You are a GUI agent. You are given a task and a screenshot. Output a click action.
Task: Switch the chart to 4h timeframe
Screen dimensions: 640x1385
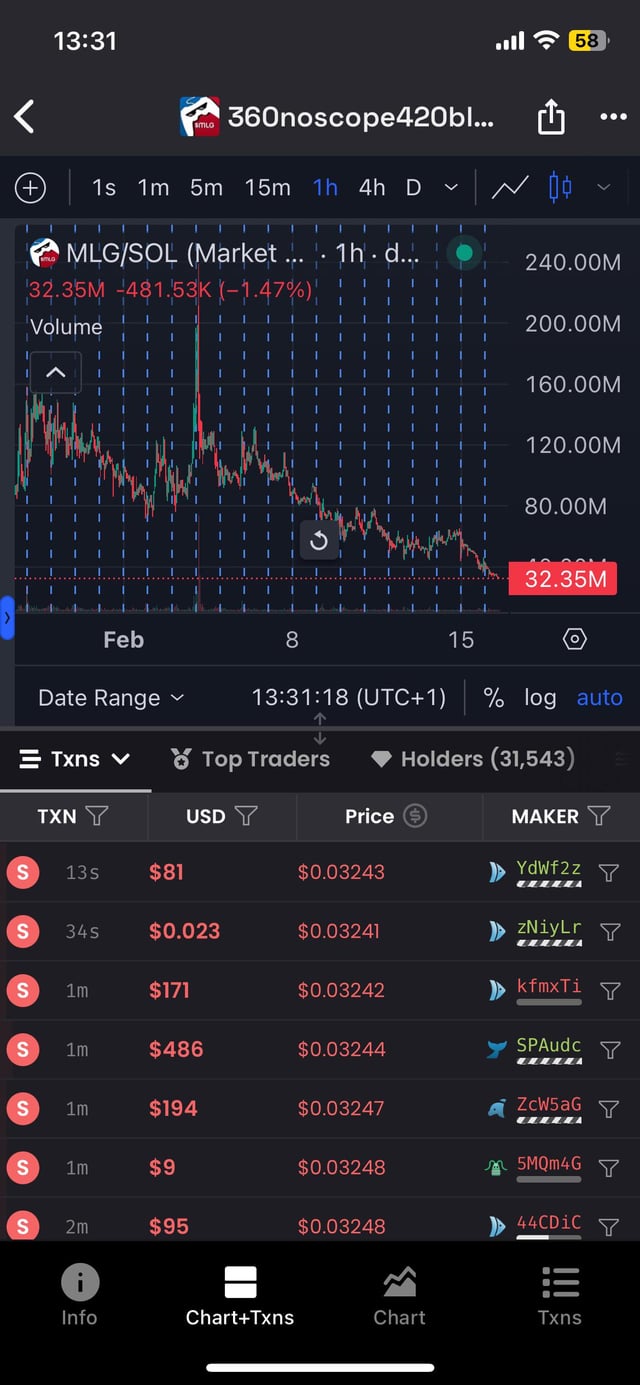(x=372, y=187)
